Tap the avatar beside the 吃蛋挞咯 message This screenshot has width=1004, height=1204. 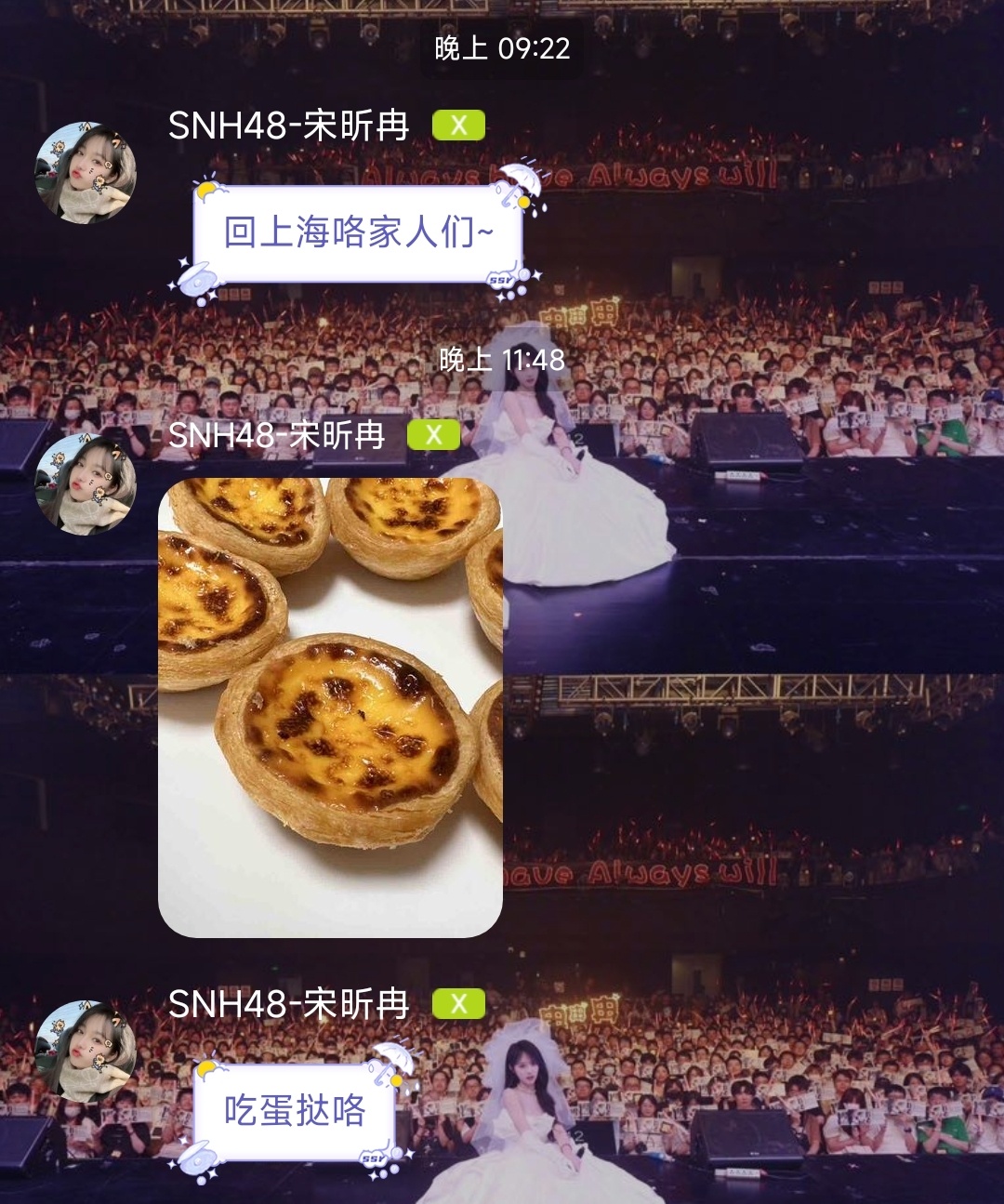[86, 1052]
